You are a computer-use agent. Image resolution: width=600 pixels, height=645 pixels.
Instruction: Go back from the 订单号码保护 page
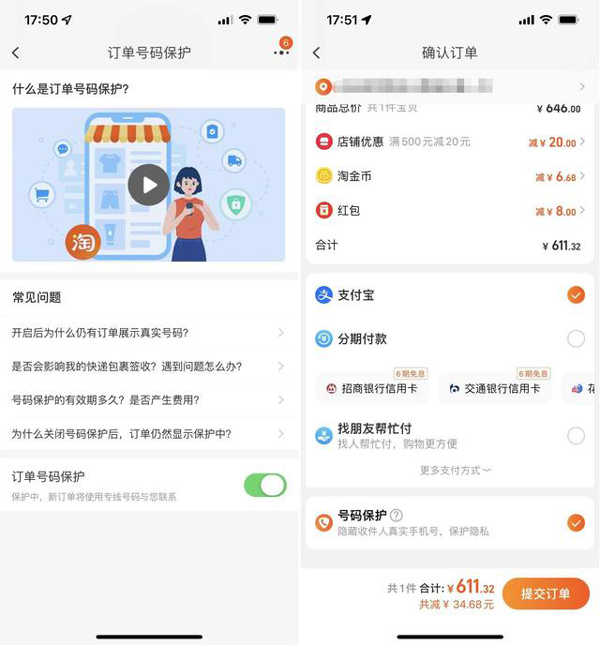click(15, 53)
